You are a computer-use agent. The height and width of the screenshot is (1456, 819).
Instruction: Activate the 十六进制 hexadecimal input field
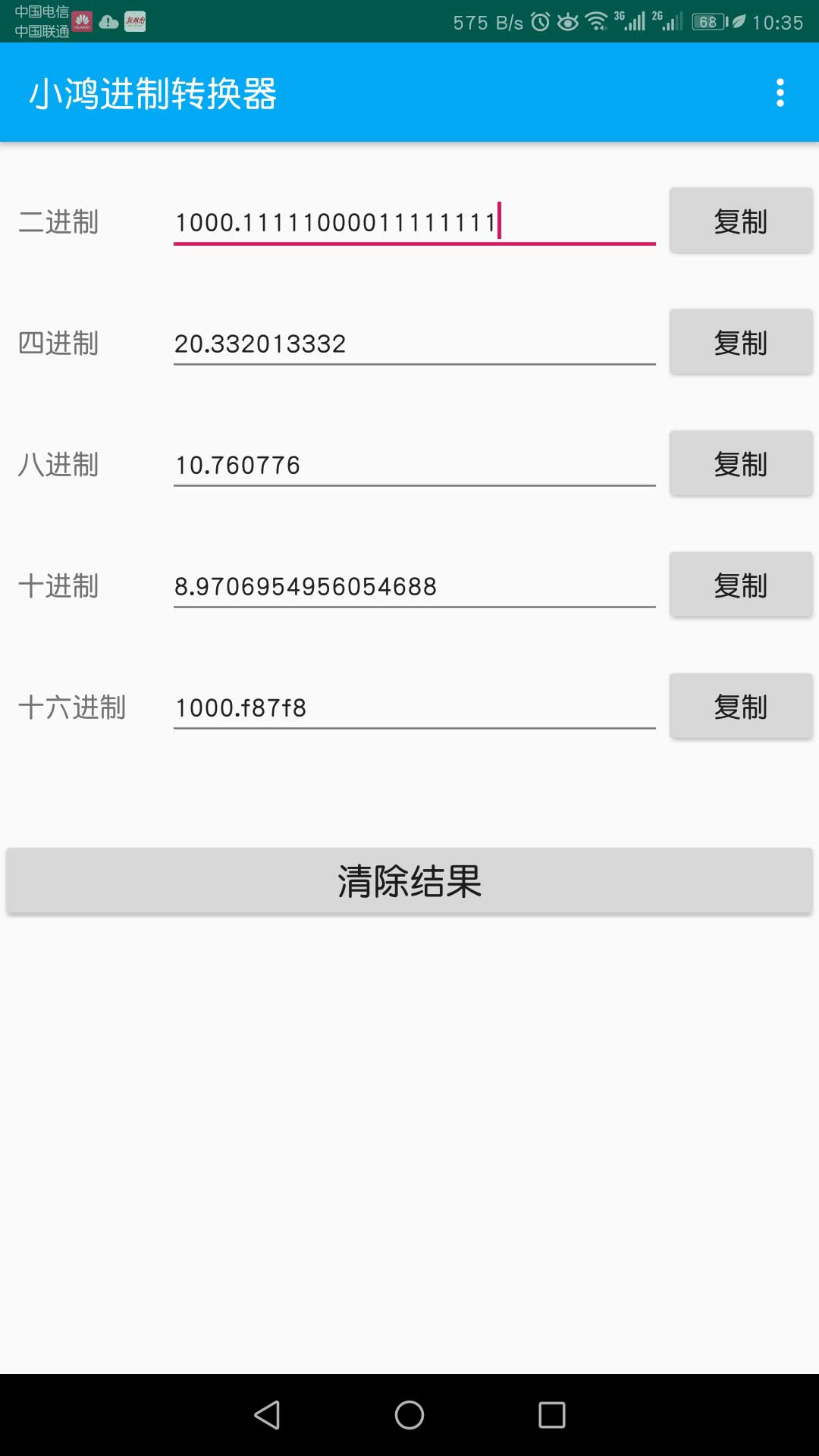[x=414, y=708]
